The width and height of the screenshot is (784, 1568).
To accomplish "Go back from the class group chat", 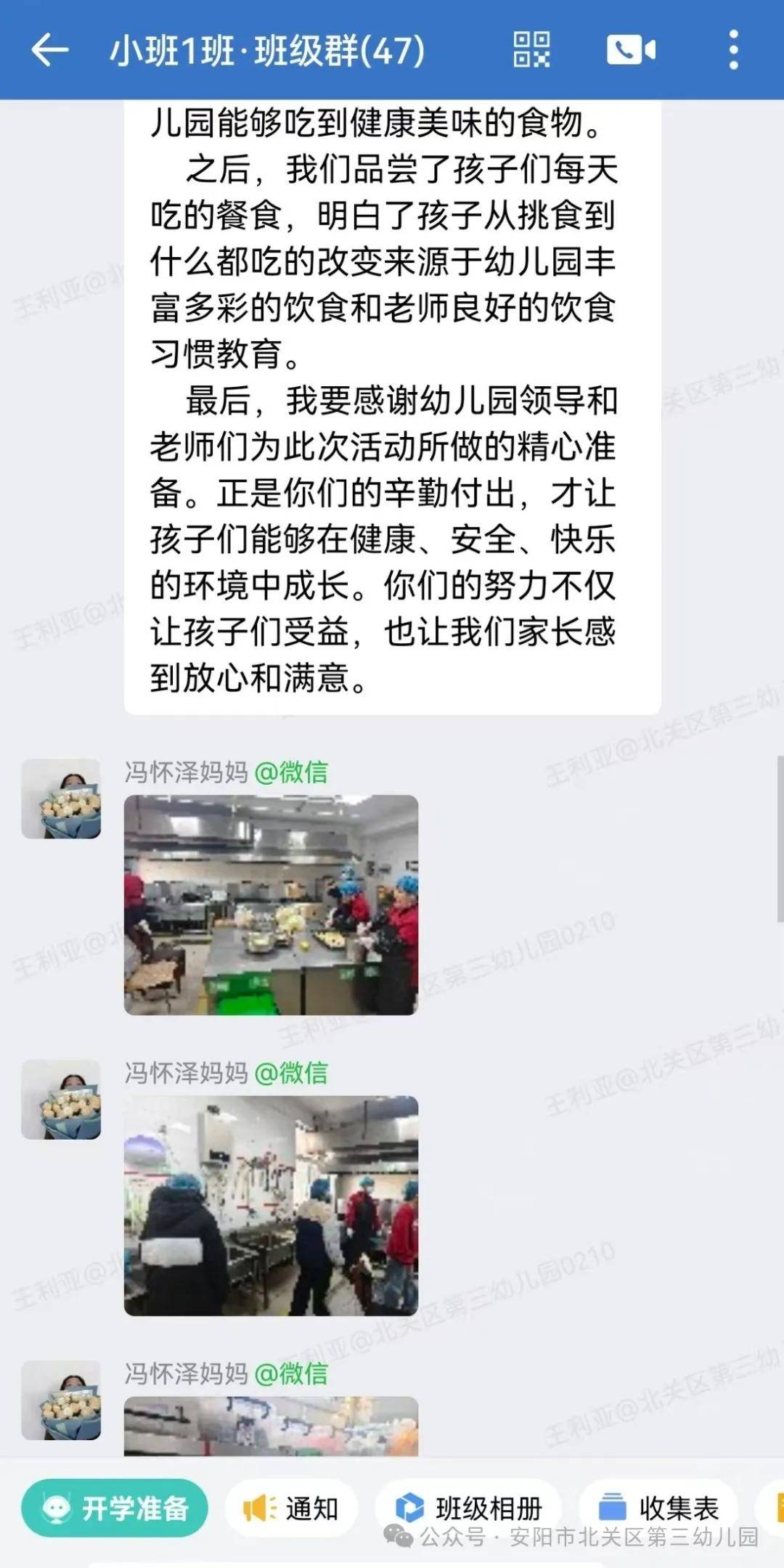I will (x=49, y=51).
